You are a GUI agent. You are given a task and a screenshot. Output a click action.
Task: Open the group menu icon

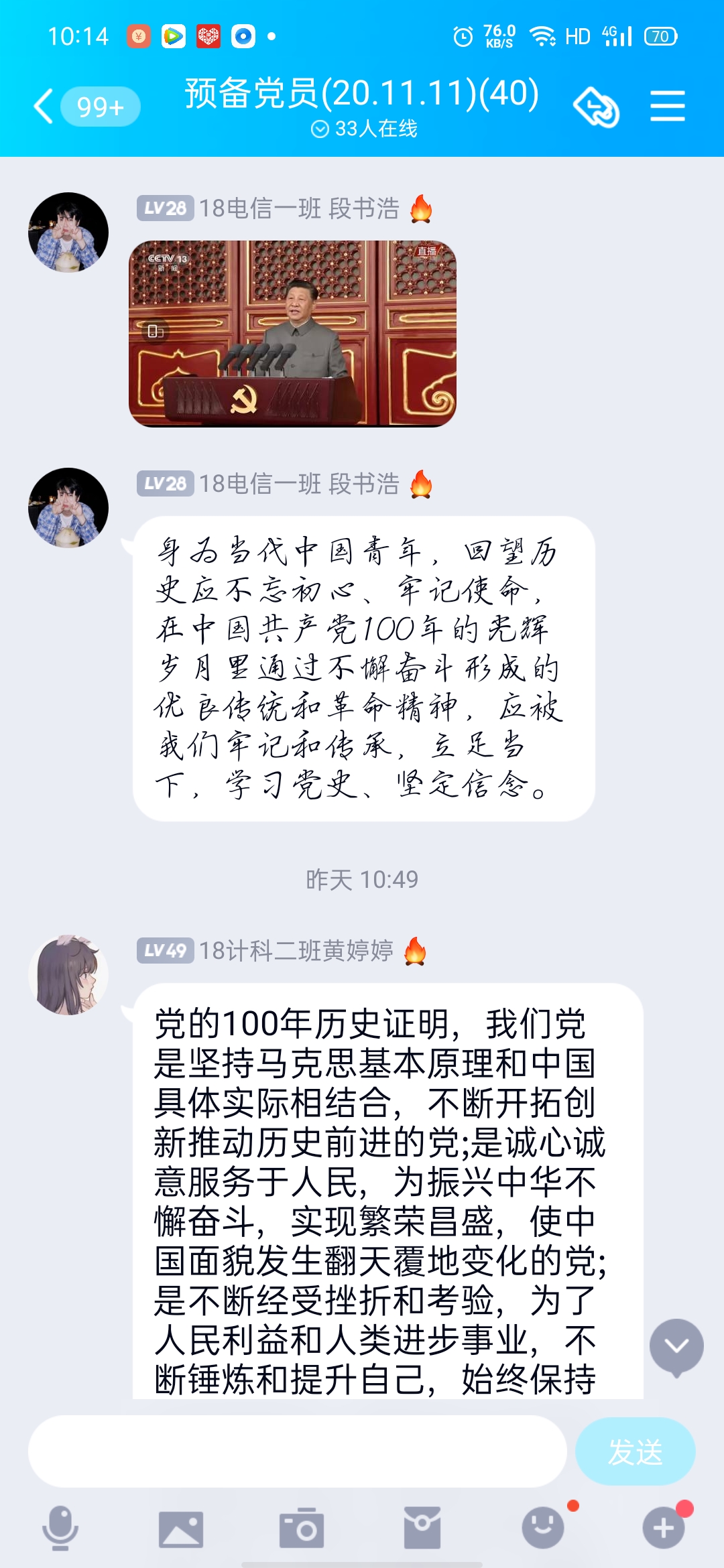coord(667,107)
